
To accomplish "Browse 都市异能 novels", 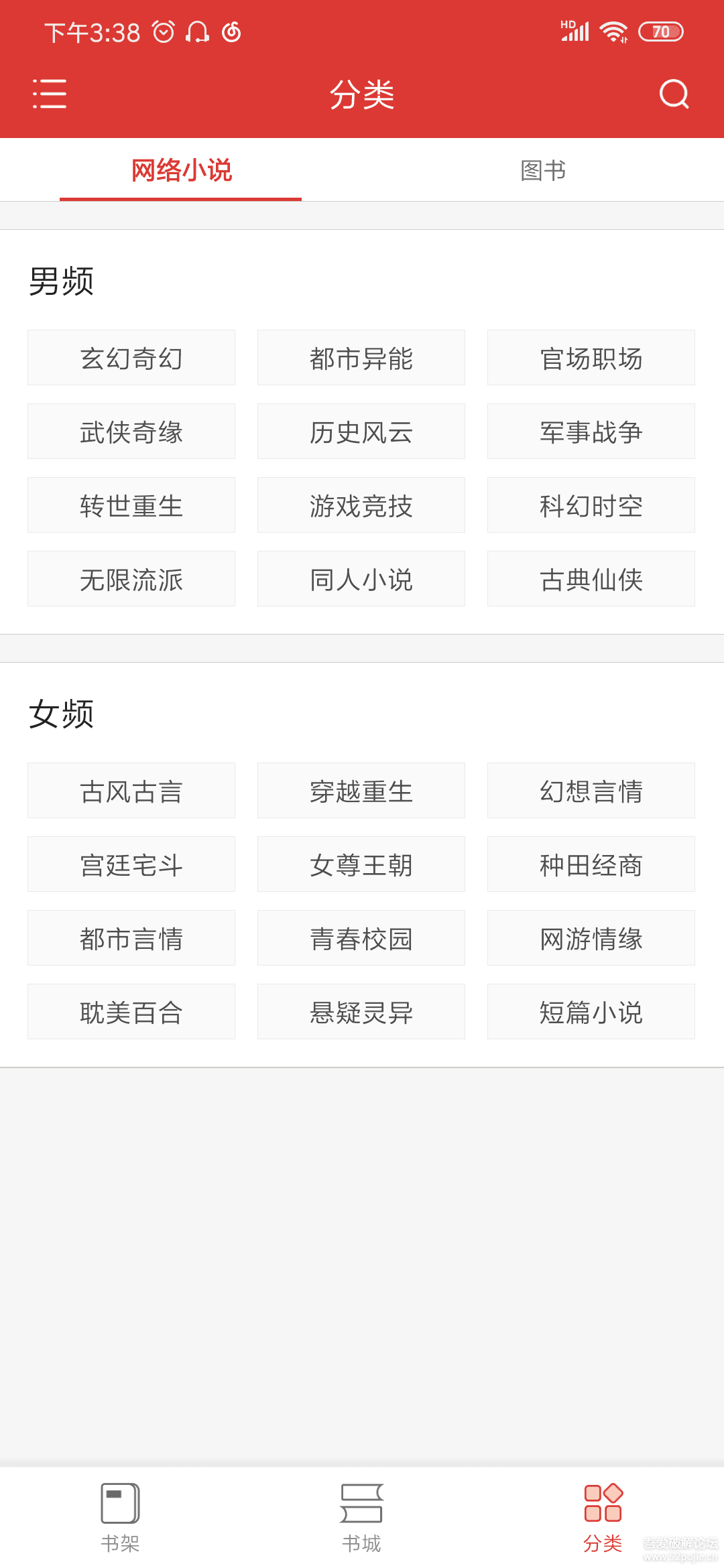I will (x=360, y=357).
